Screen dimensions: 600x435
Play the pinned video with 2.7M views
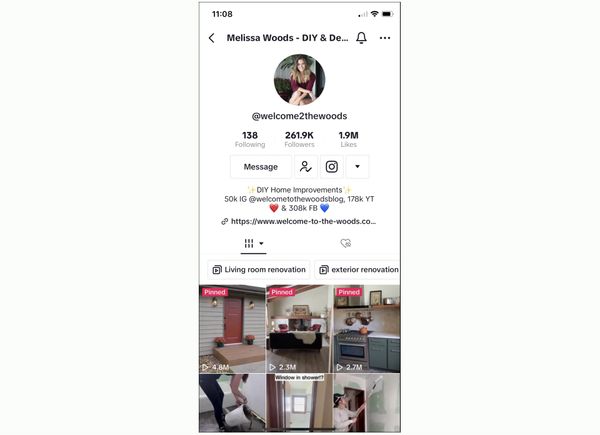pos(366,328)
